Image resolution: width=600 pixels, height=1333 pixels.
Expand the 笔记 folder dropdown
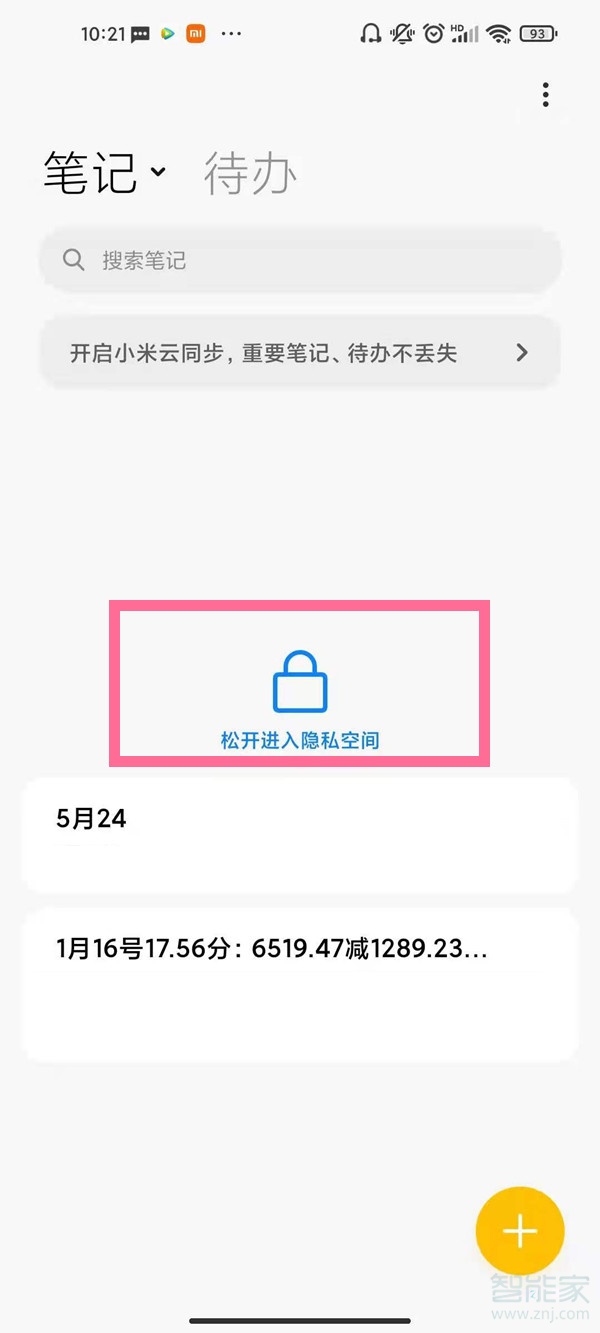pyautogui.click(x=157, y=172)
